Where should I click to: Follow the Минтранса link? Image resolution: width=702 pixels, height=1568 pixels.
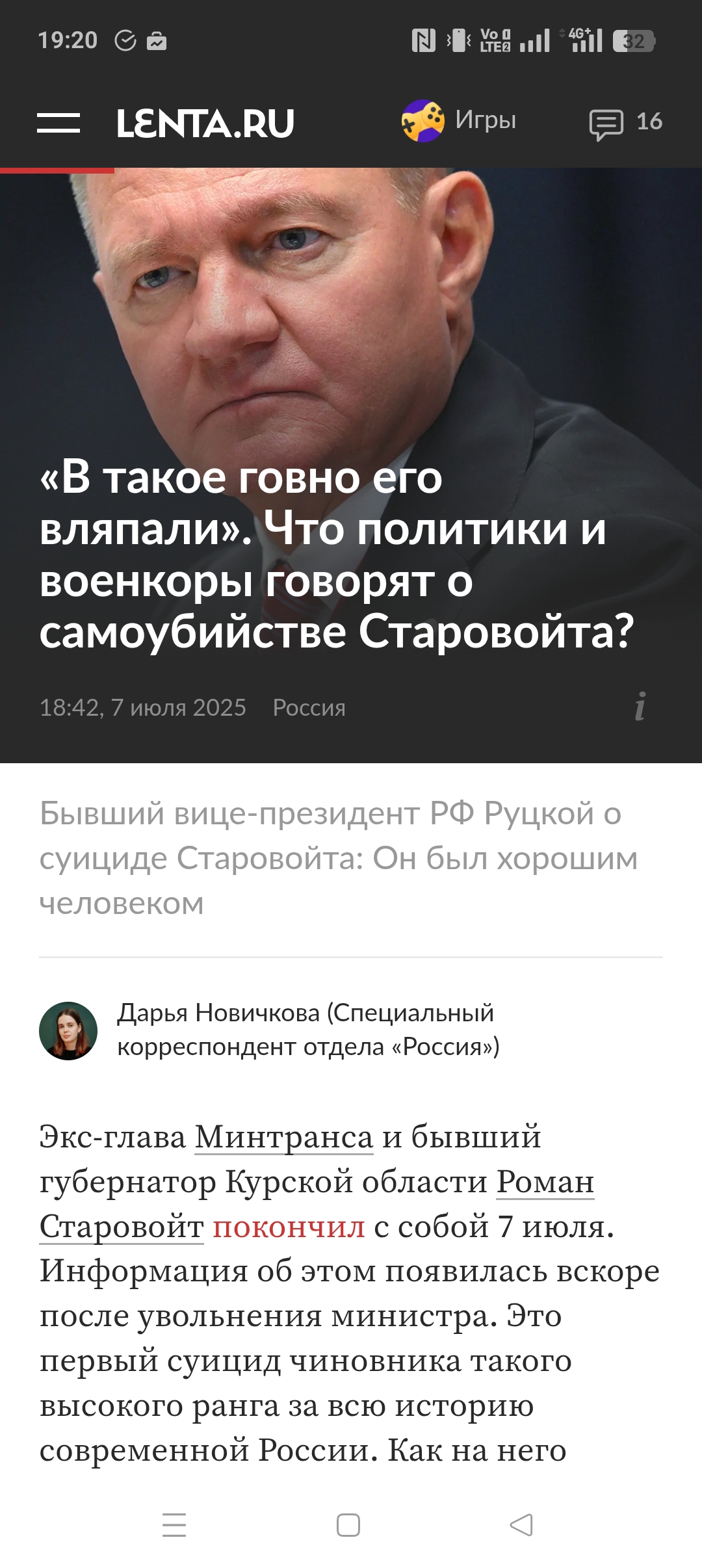pos(284,1137)
